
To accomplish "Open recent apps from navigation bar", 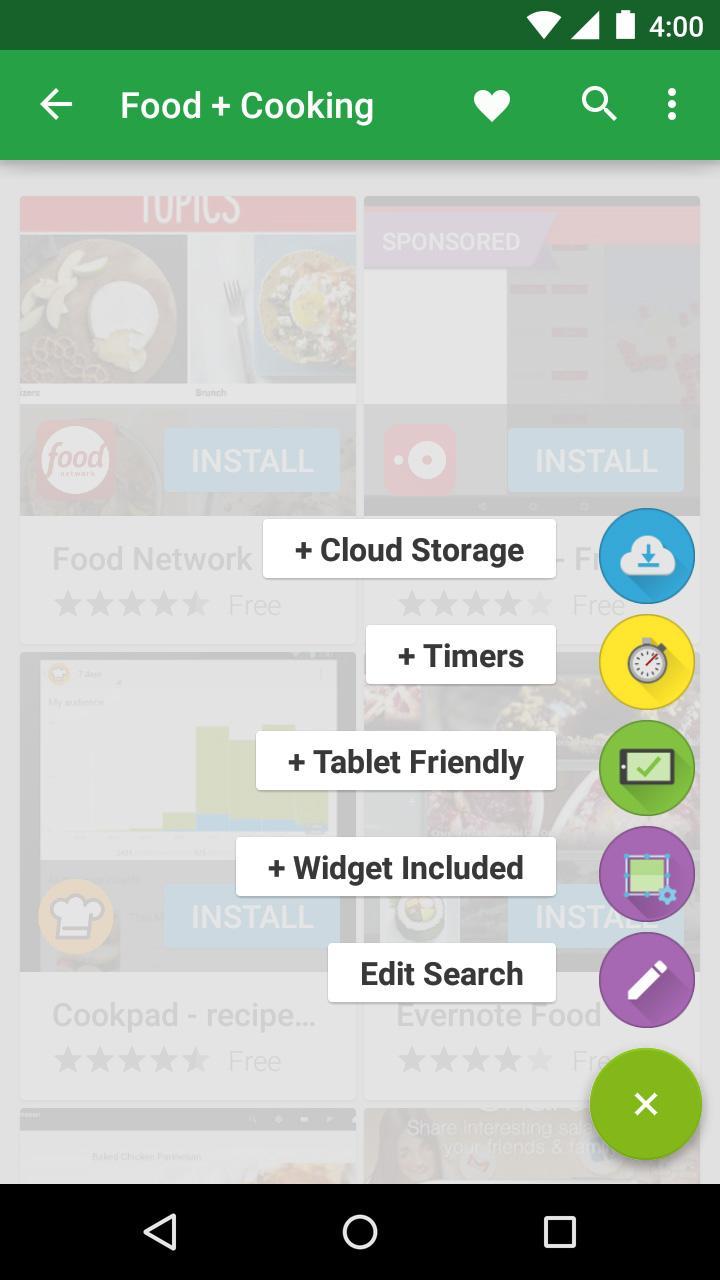I will (559, 1232).
